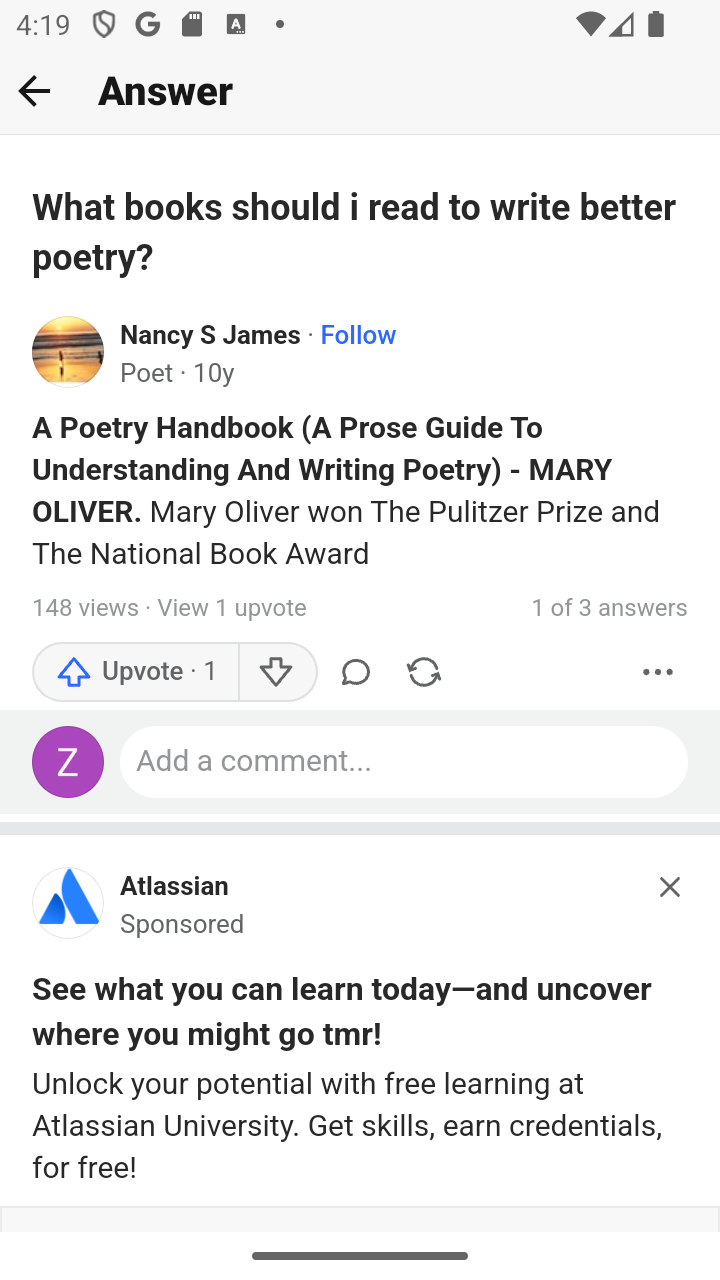Open comments on the answer
Viewport: 720px width, 1280px height.
coord(356,672)
